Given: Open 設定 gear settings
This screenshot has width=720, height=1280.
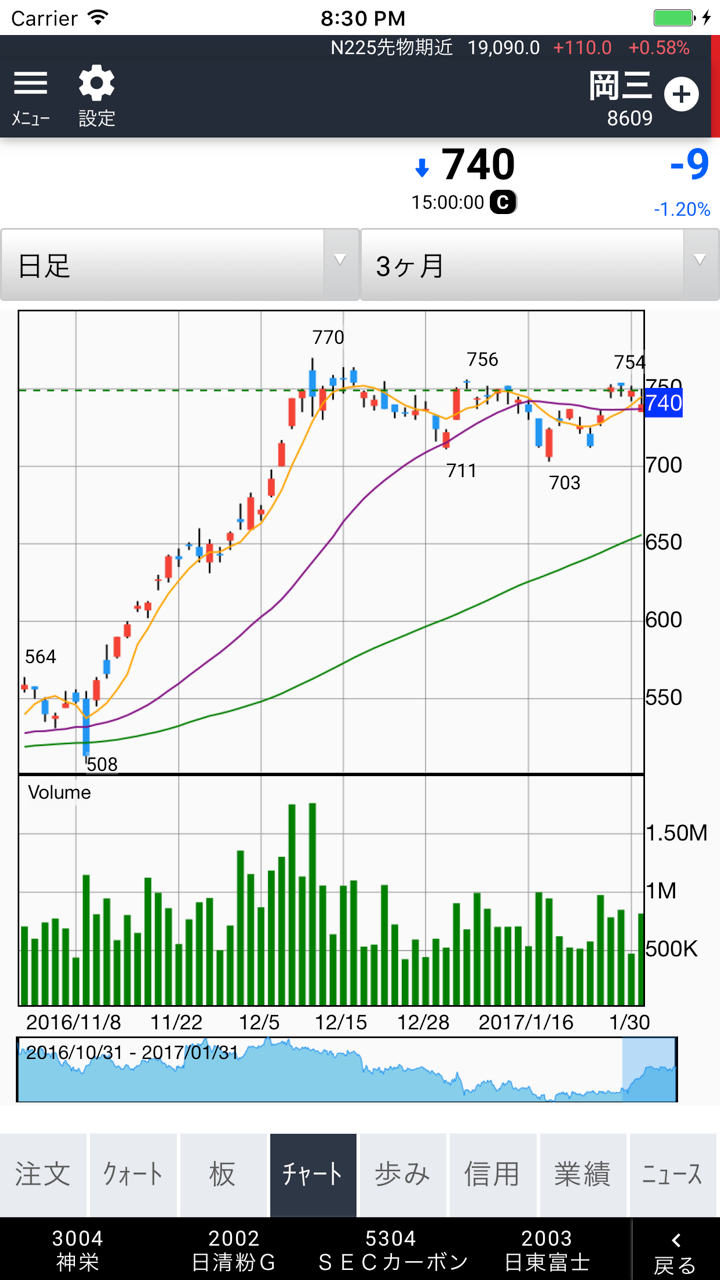Looking at the screenshot, I should [x=97, y=98].
